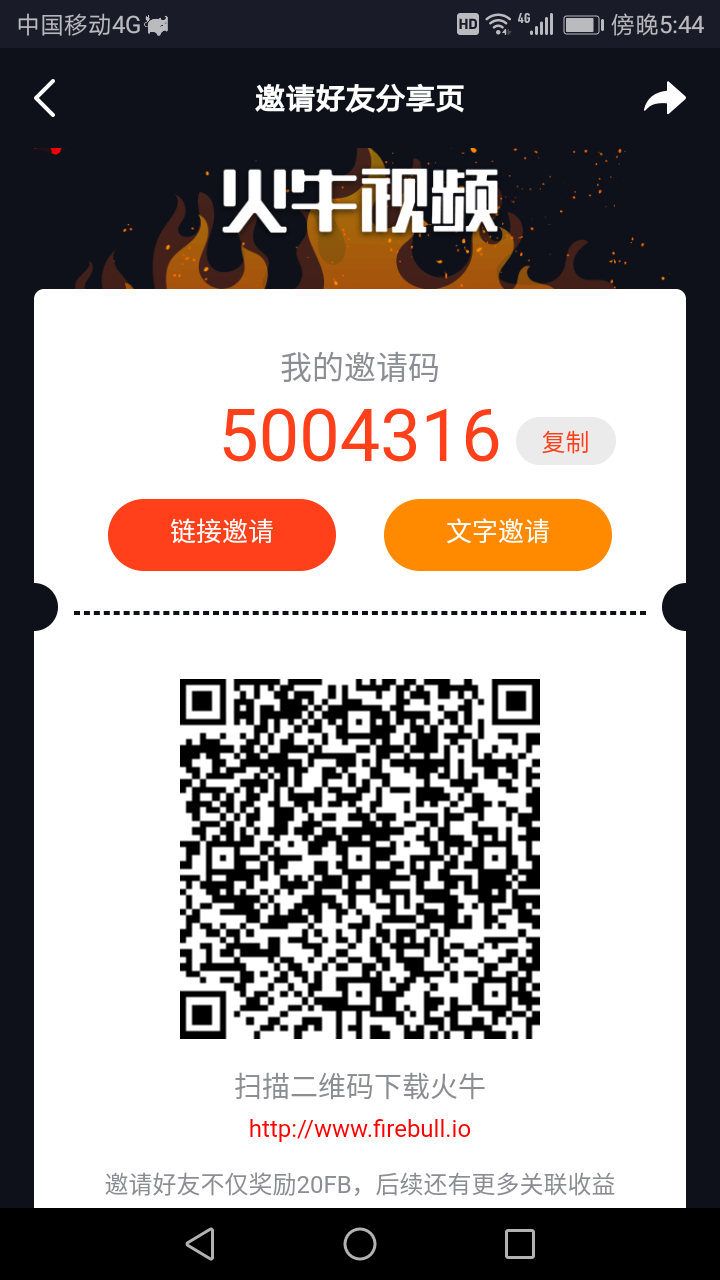The width and height of the screenshot is (720, 1280).
Task: Open the system recent apps button
Action: [520, 1244]
